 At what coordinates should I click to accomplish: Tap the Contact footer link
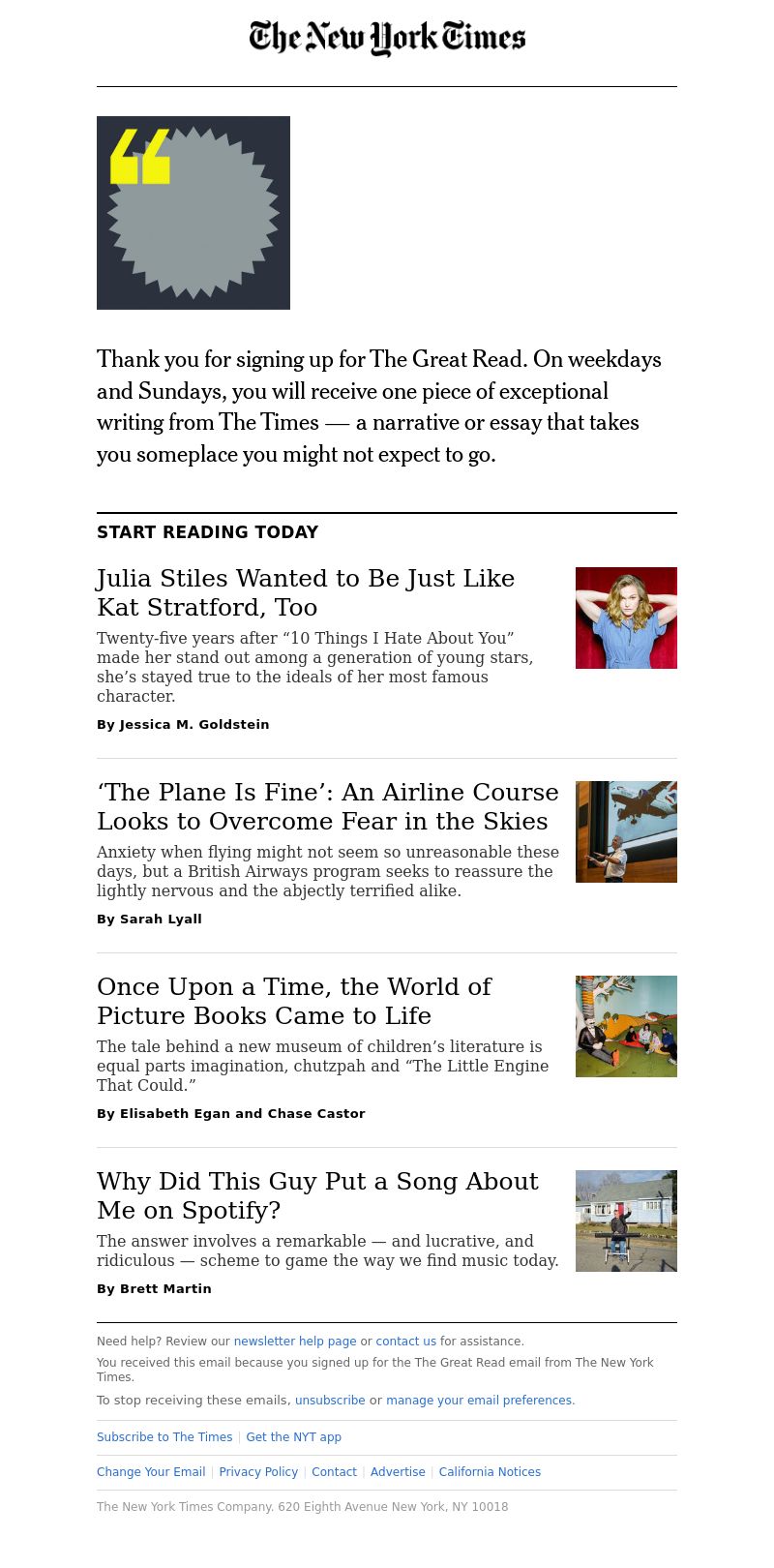point(335,1472)
